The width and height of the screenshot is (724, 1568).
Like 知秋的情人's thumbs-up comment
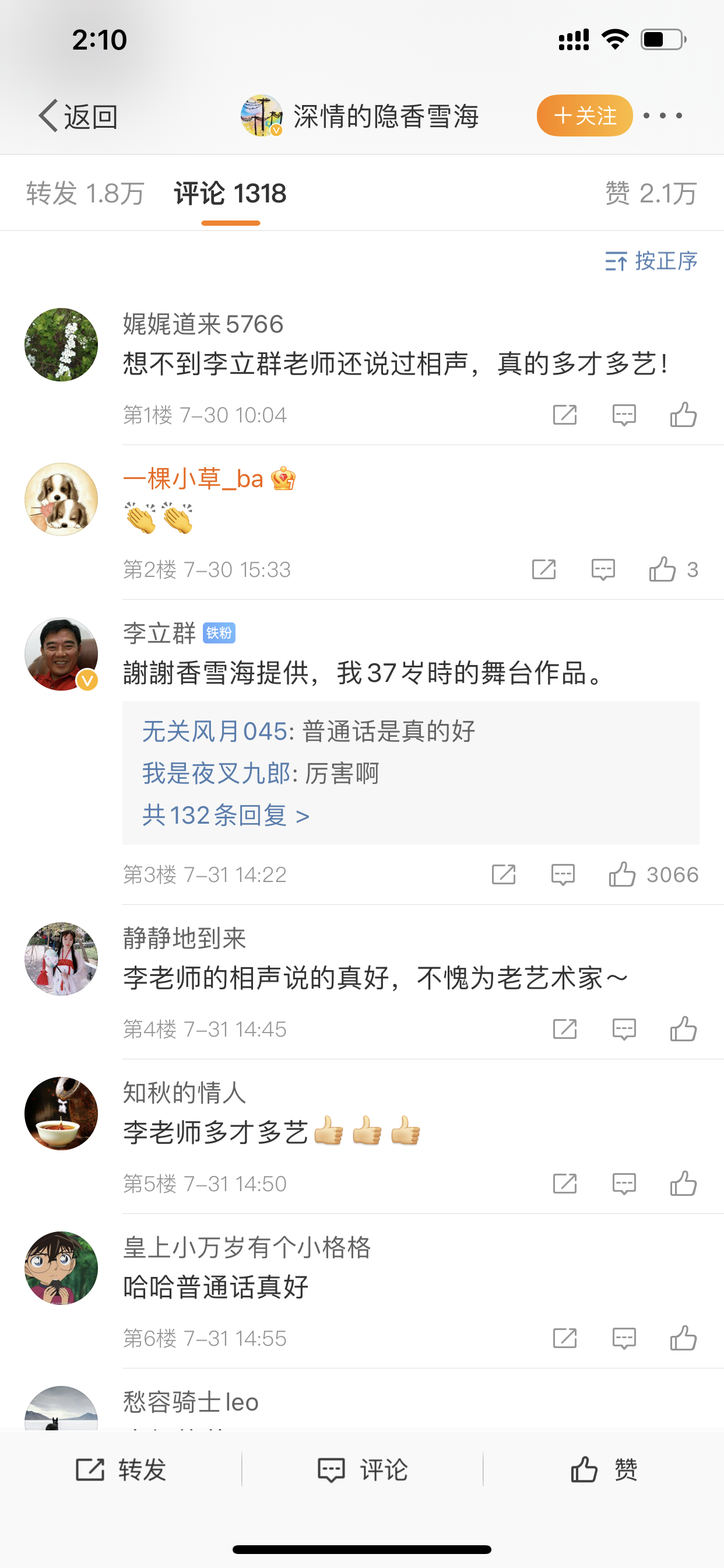tap(683, 1184)
